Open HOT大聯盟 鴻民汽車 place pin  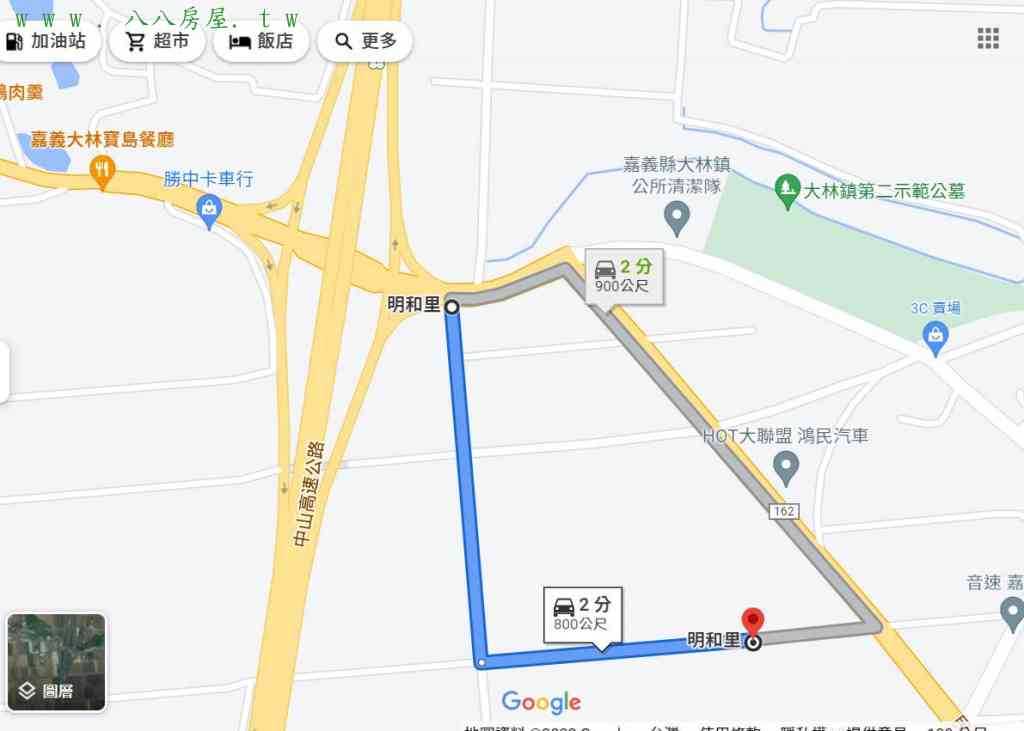[787, 466]
